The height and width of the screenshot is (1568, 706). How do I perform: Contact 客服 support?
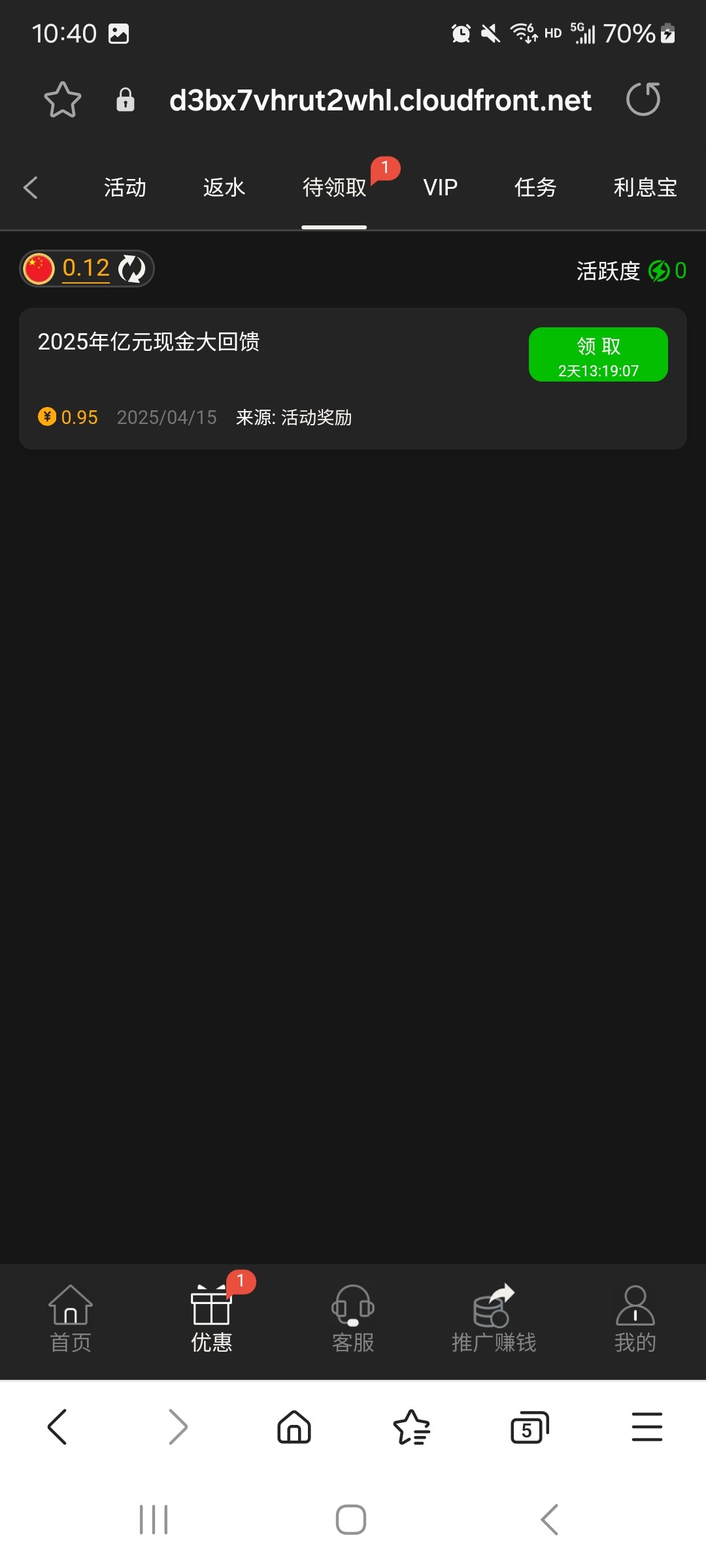pyautogui.click(x=353, y=1319)
